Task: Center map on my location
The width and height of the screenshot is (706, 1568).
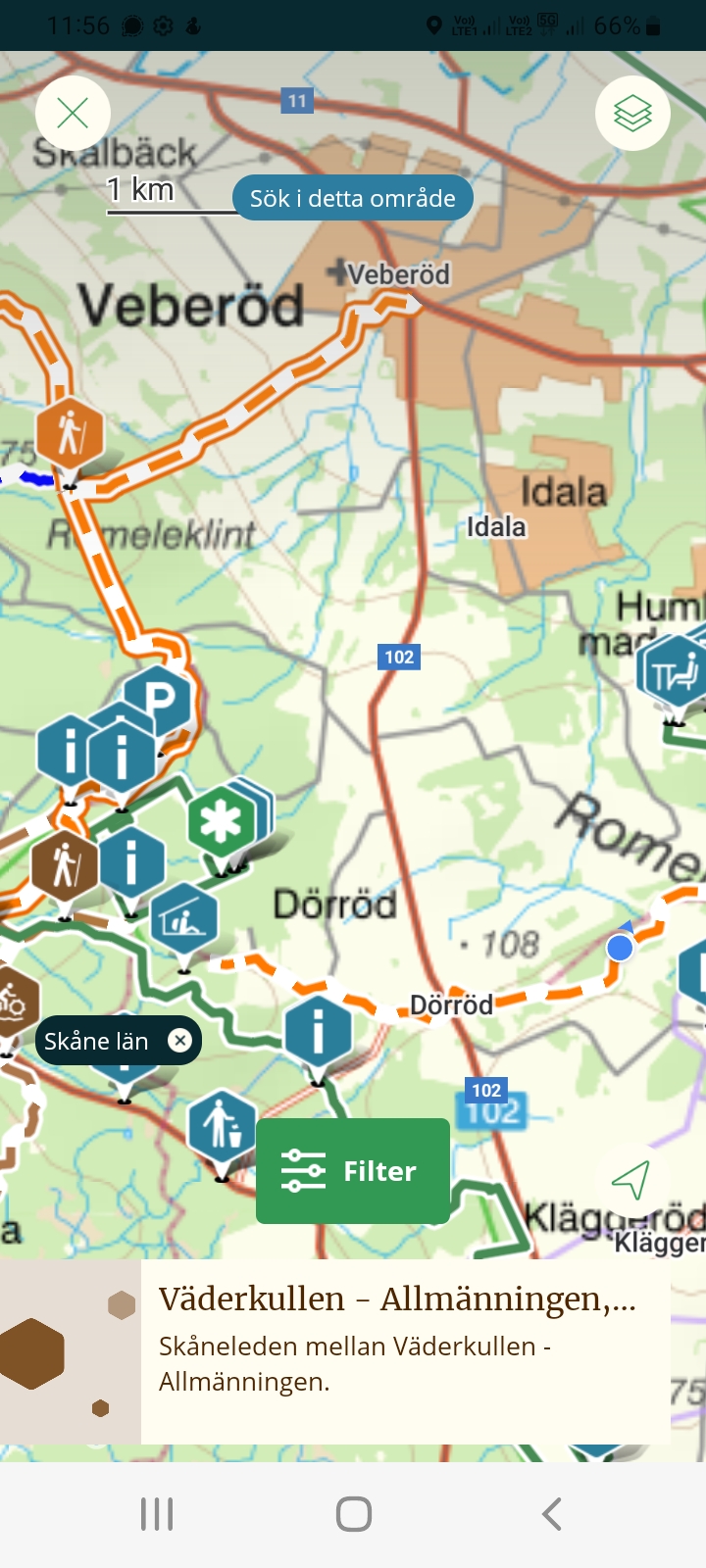Action: point(630,1179)
